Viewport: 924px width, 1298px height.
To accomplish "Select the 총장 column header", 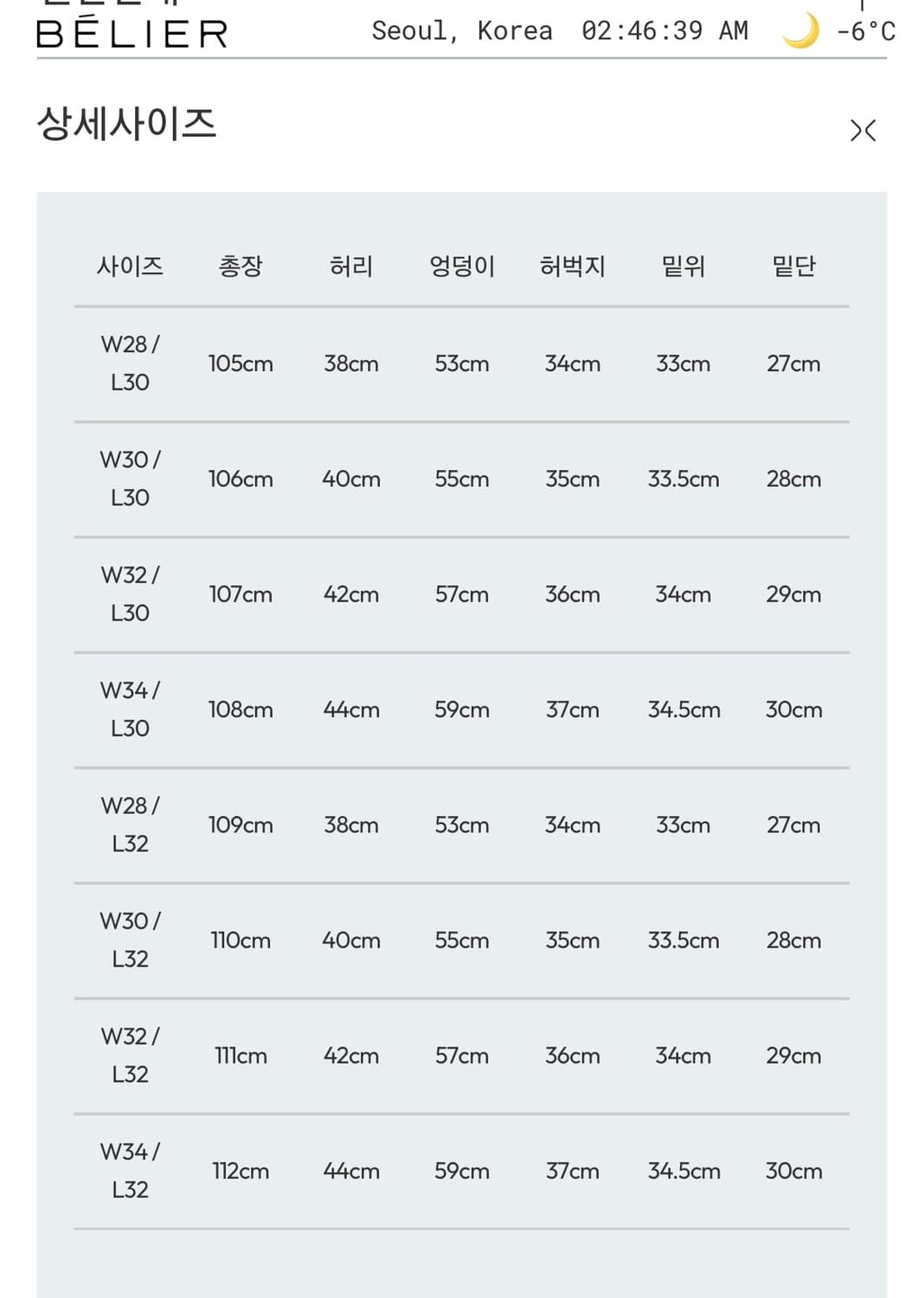I will tap(241, 267).
